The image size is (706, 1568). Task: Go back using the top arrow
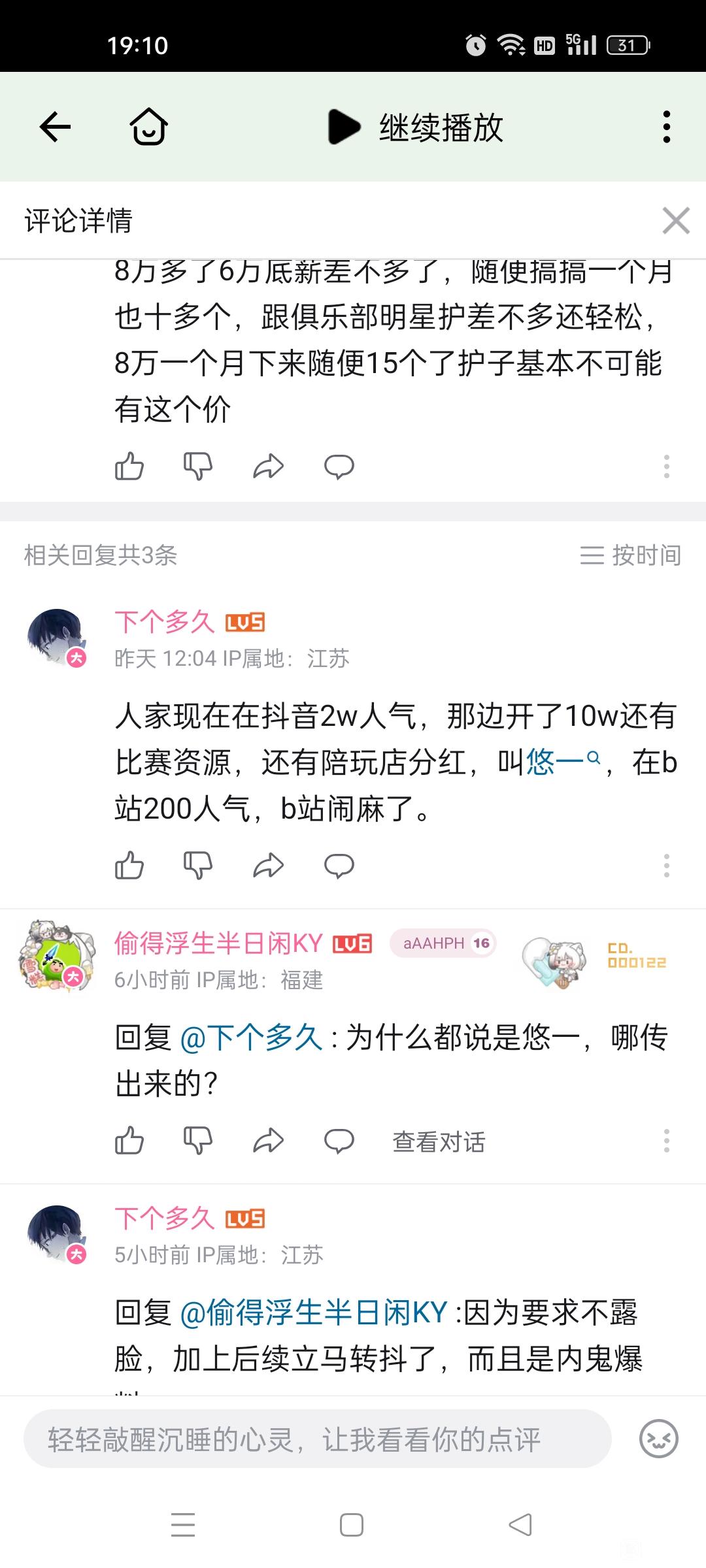click(55, 127)
